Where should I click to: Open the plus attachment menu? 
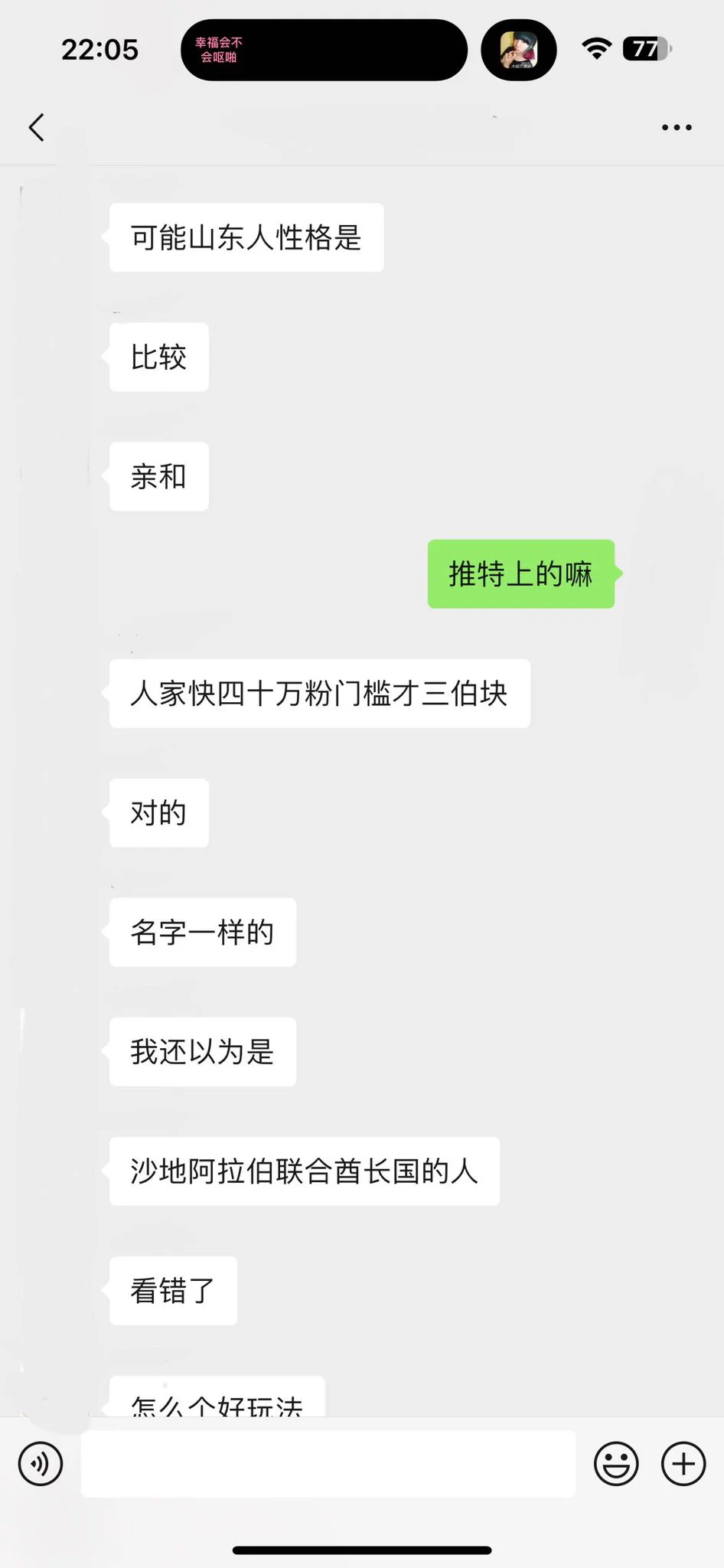[683, 1463]
